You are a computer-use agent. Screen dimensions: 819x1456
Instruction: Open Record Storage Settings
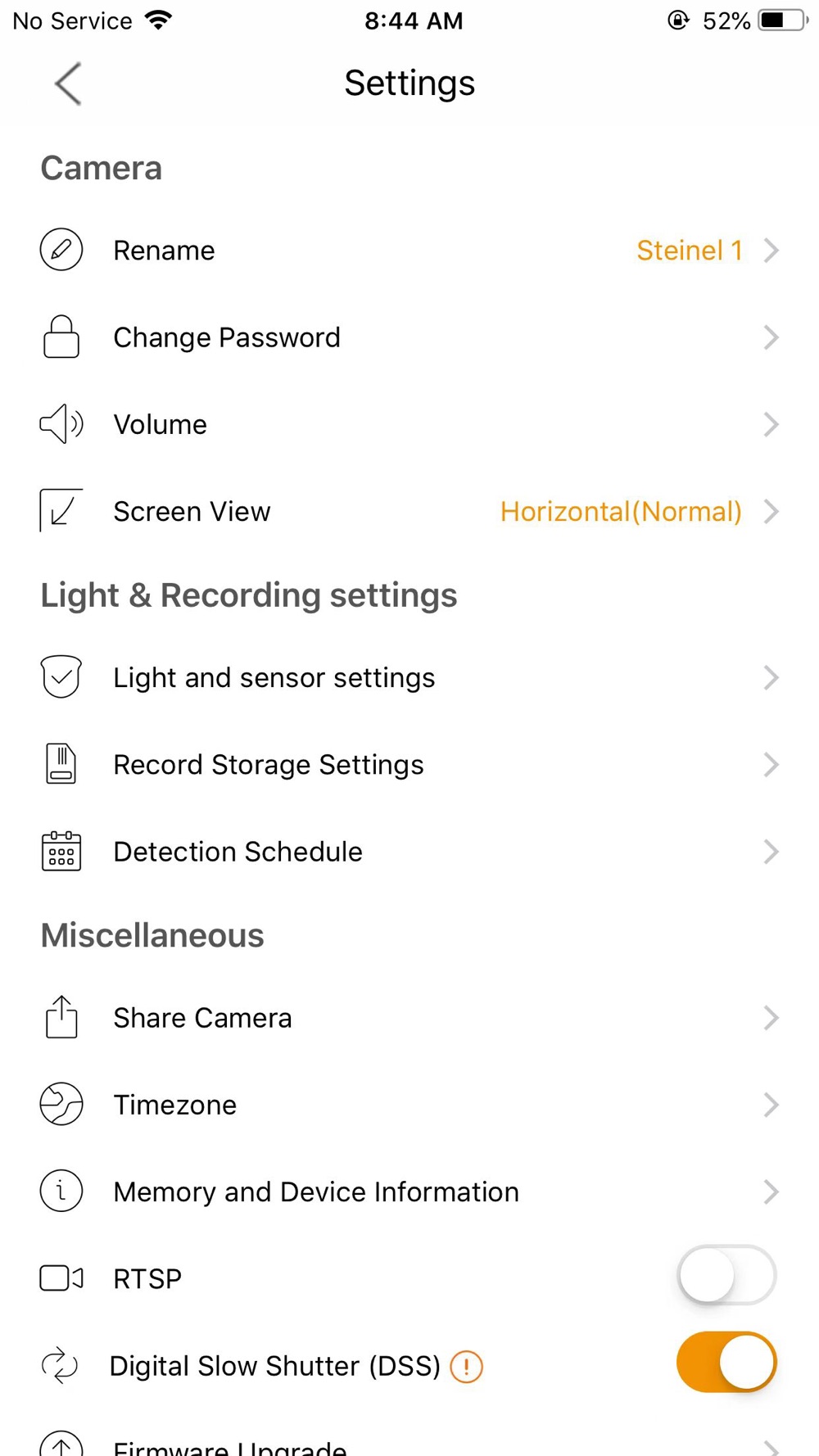coord(409,765)
